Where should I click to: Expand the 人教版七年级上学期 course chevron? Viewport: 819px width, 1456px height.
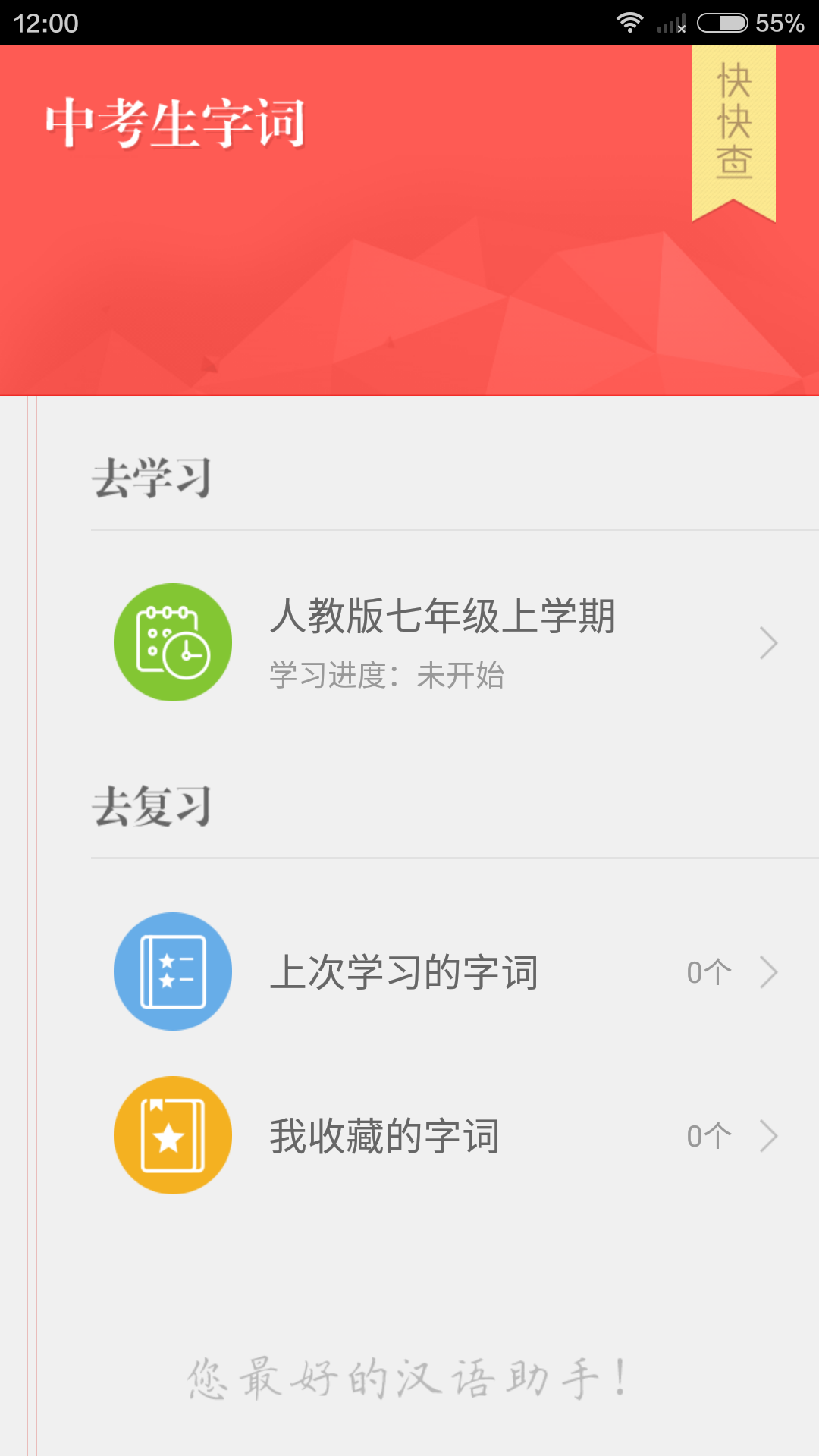(x=769, y=642)
